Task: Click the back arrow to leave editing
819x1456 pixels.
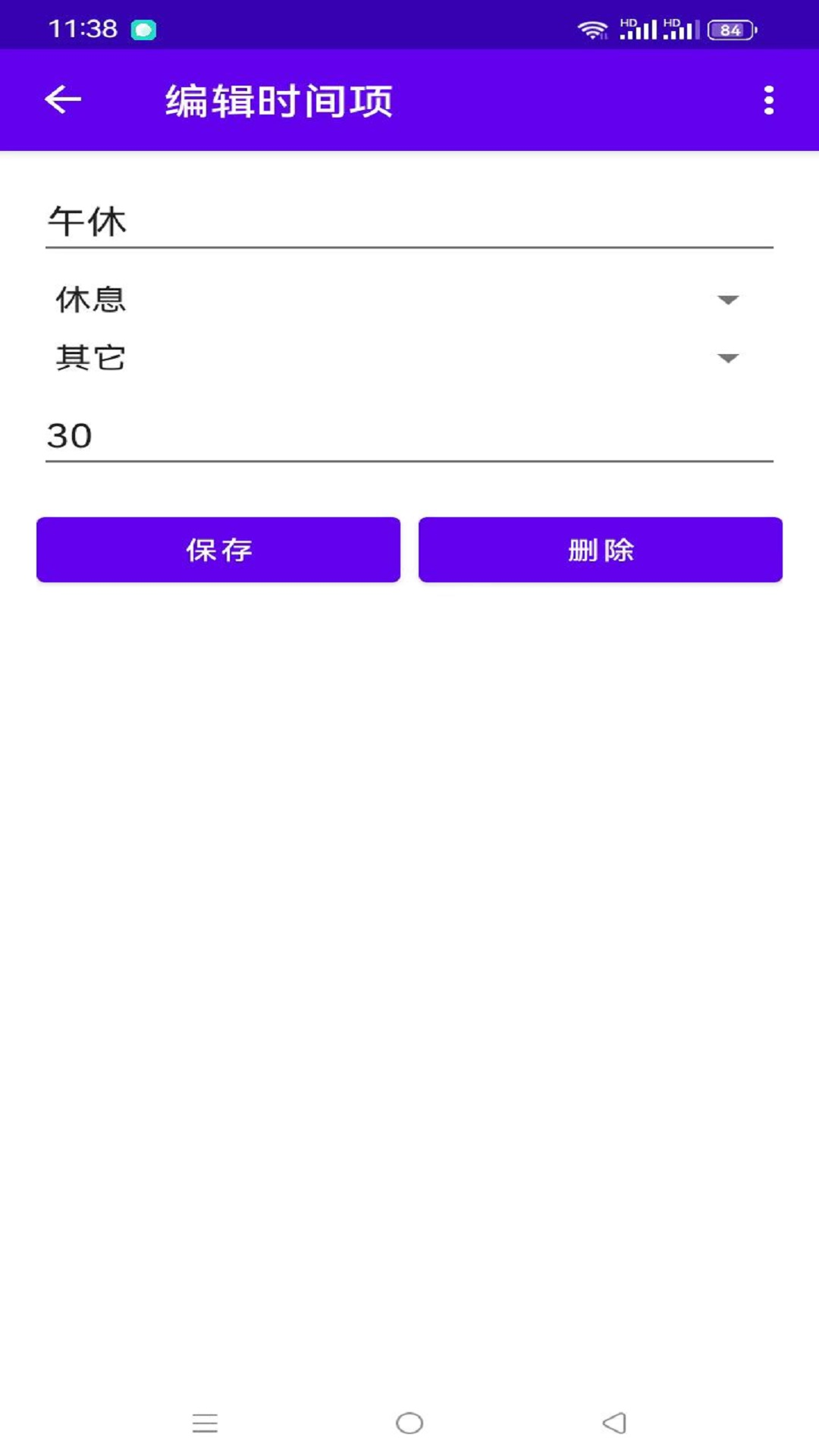Action: pyautogui.click(x=64, y=99)
